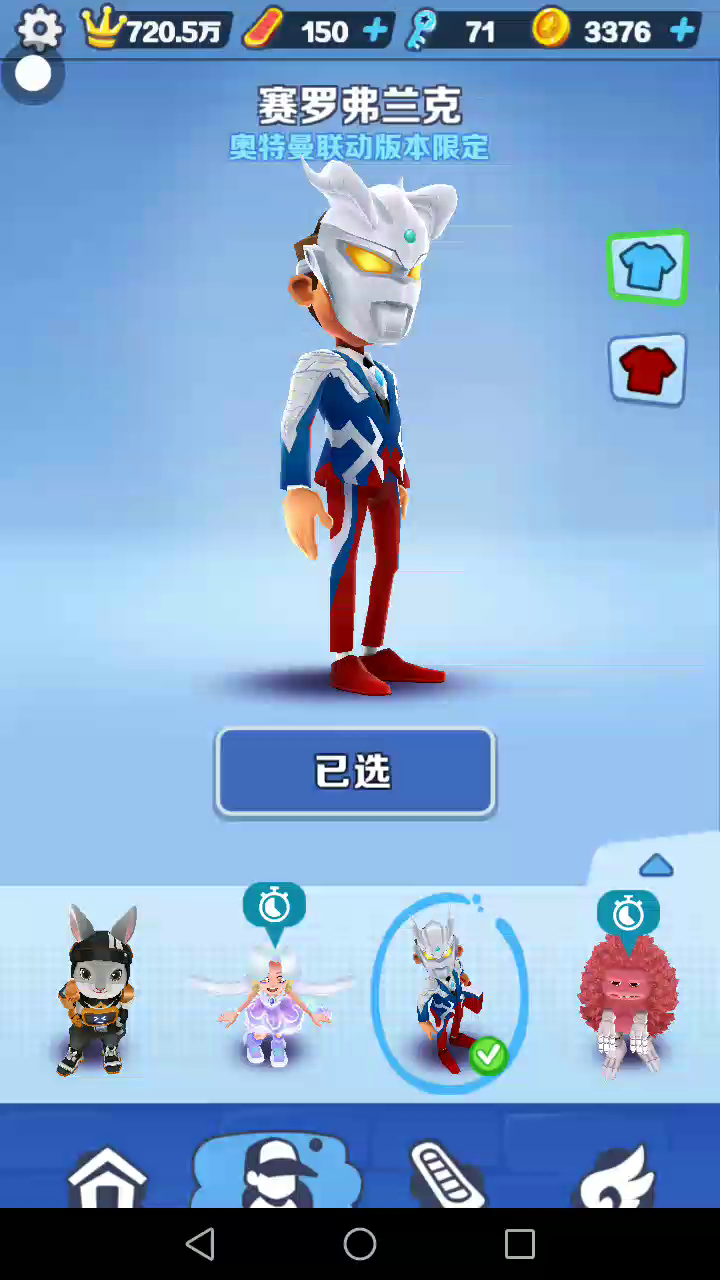720x1280 pixels.
Task: Select the blue shirt outfit
Action: pyautogui.click(x=647, y=267)
